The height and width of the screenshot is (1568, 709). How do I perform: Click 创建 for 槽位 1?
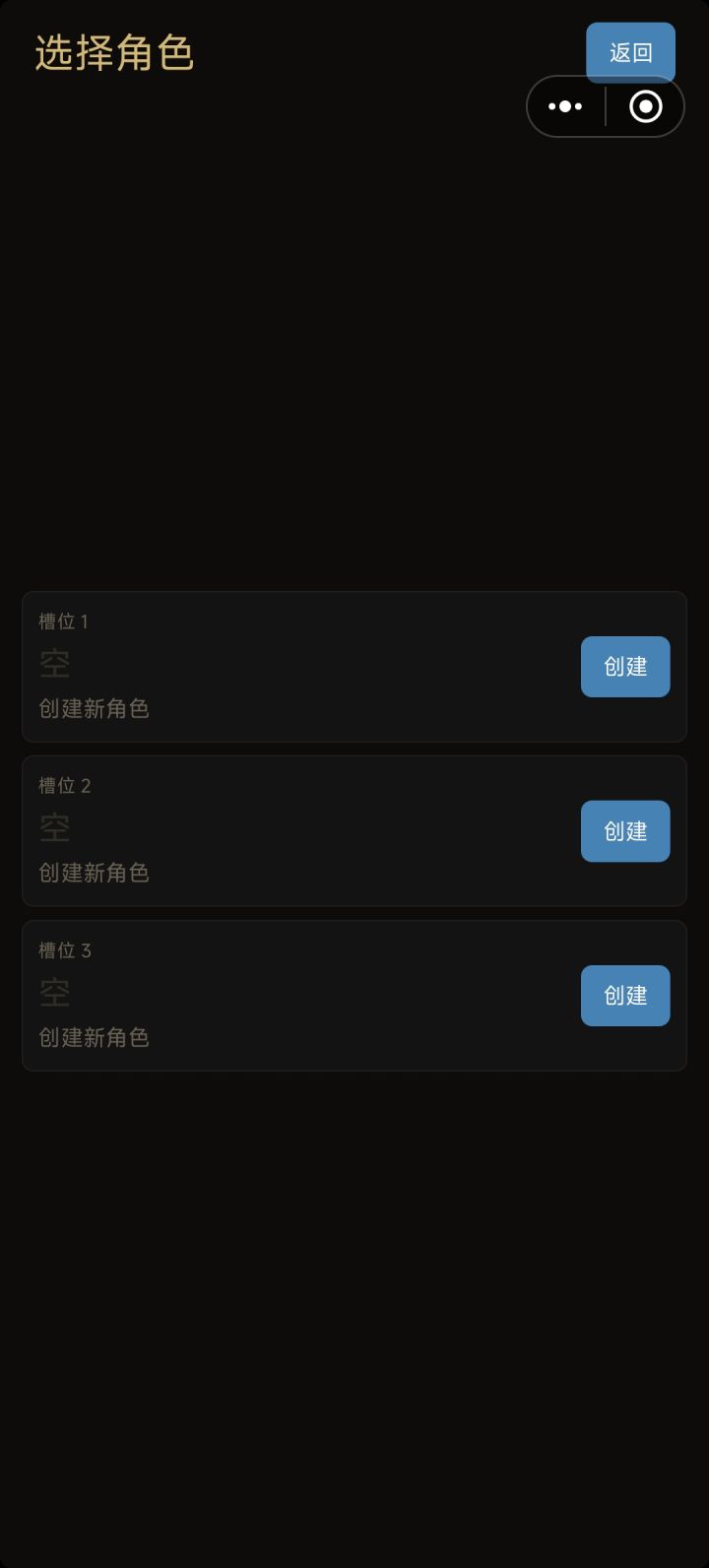pyautogui.click(x=625, y=667)
